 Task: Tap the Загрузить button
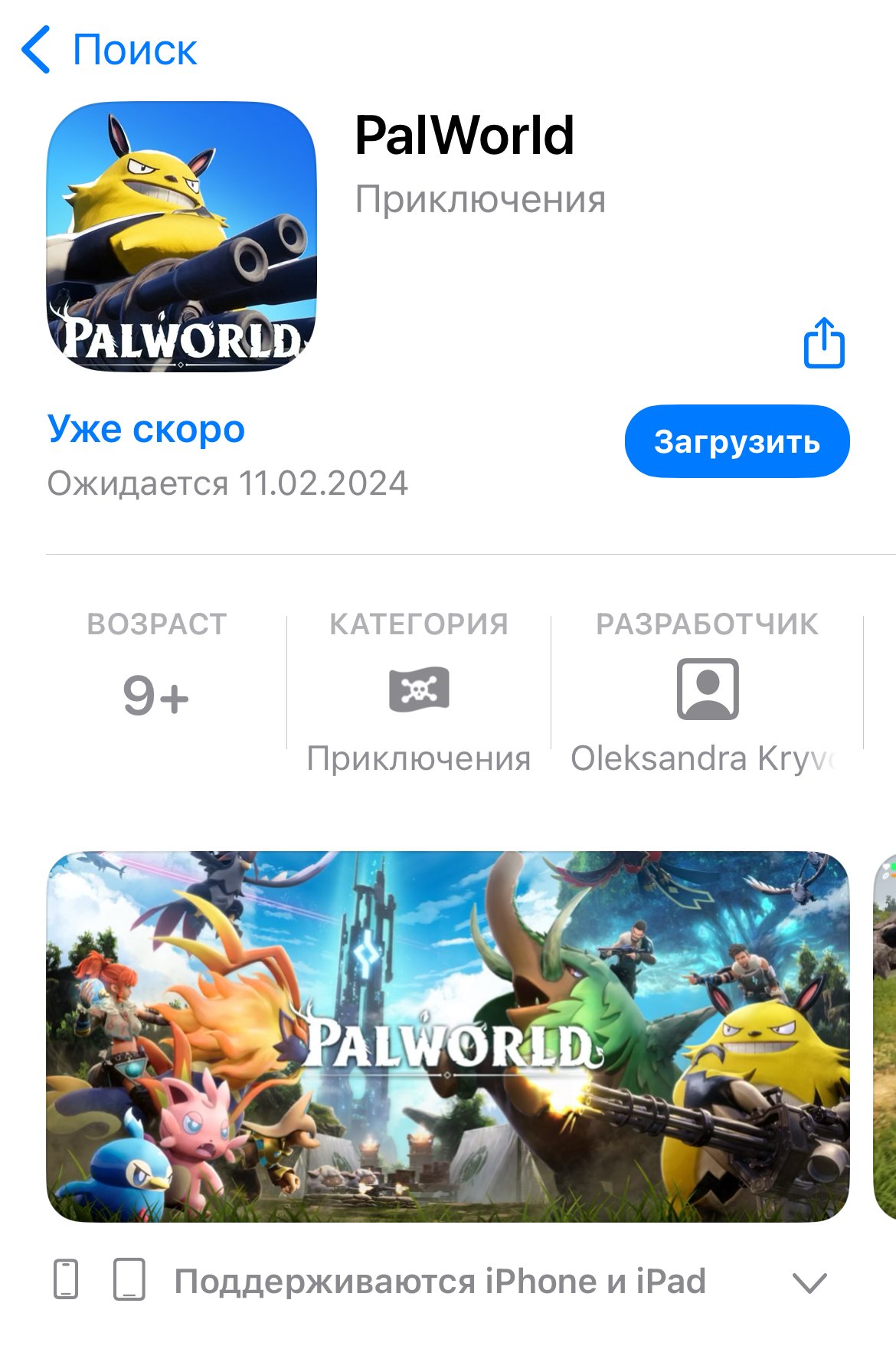pyautogui.click(x=737, y=441)
